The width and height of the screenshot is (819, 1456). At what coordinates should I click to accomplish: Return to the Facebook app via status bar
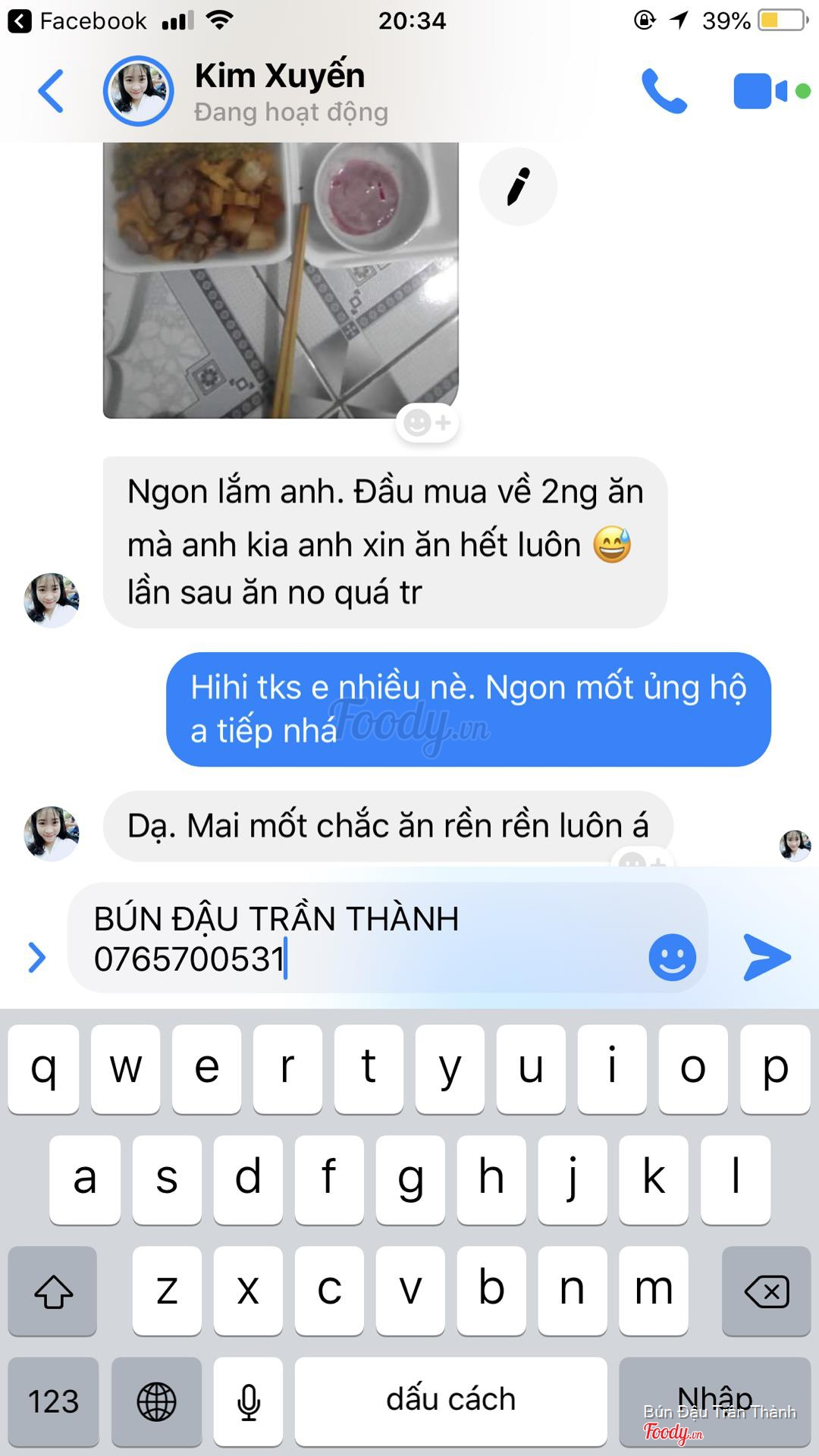tap(76, 20)
